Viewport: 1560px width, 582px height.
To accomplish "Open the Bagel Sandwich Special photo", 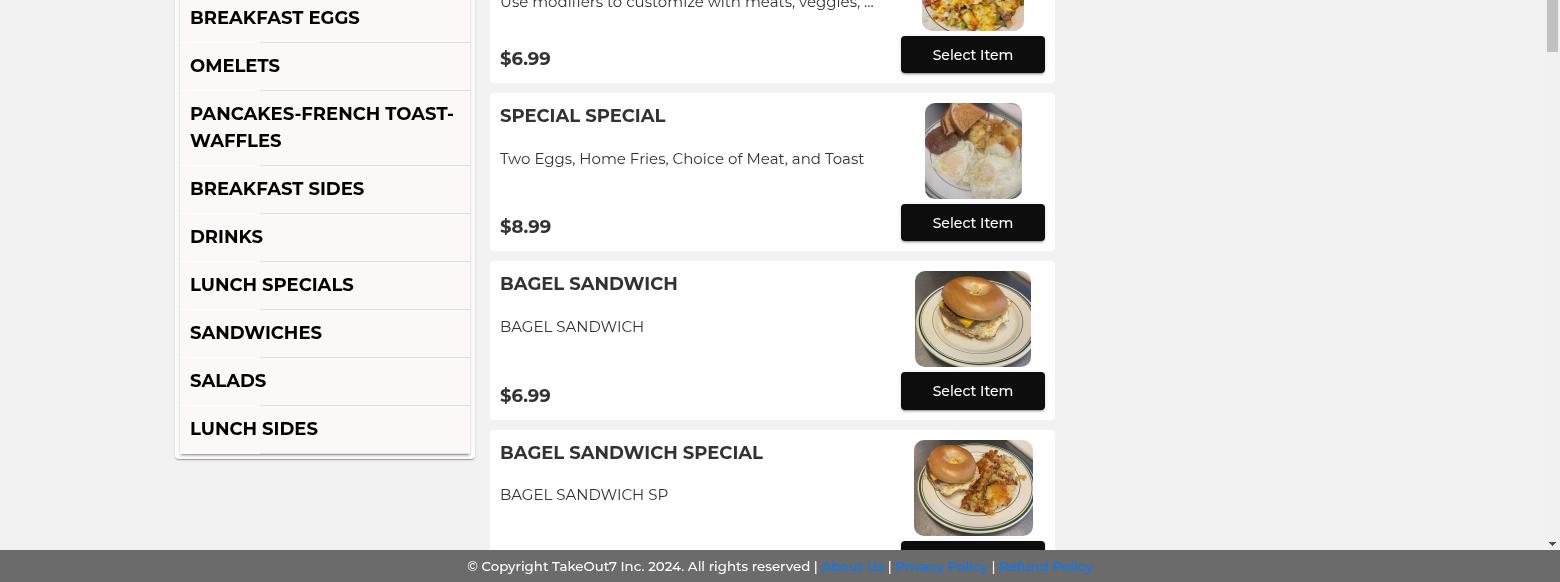I will click(973, 488).
